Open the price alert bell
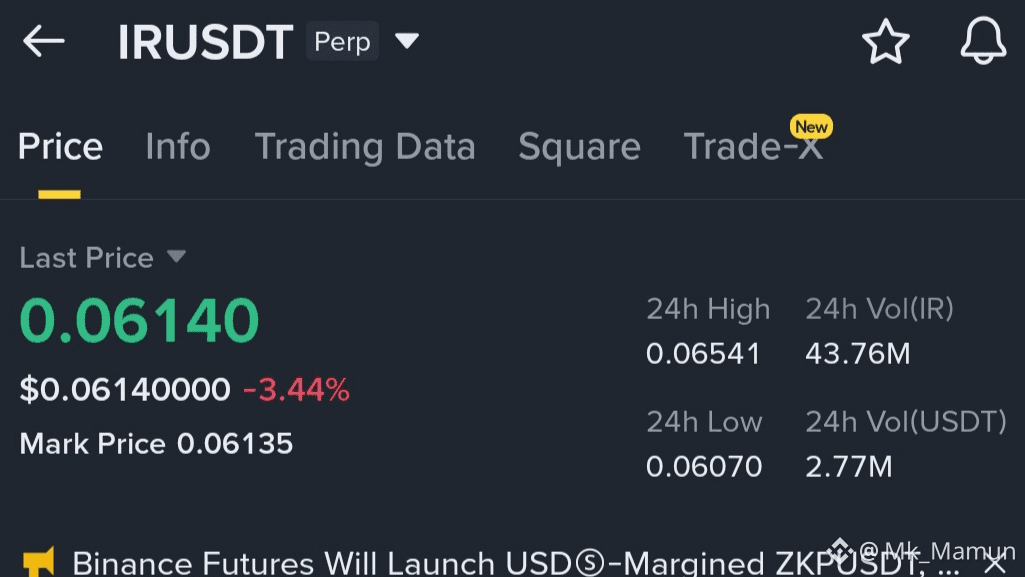Viewport: 1025px width, 577px height. 982,42
